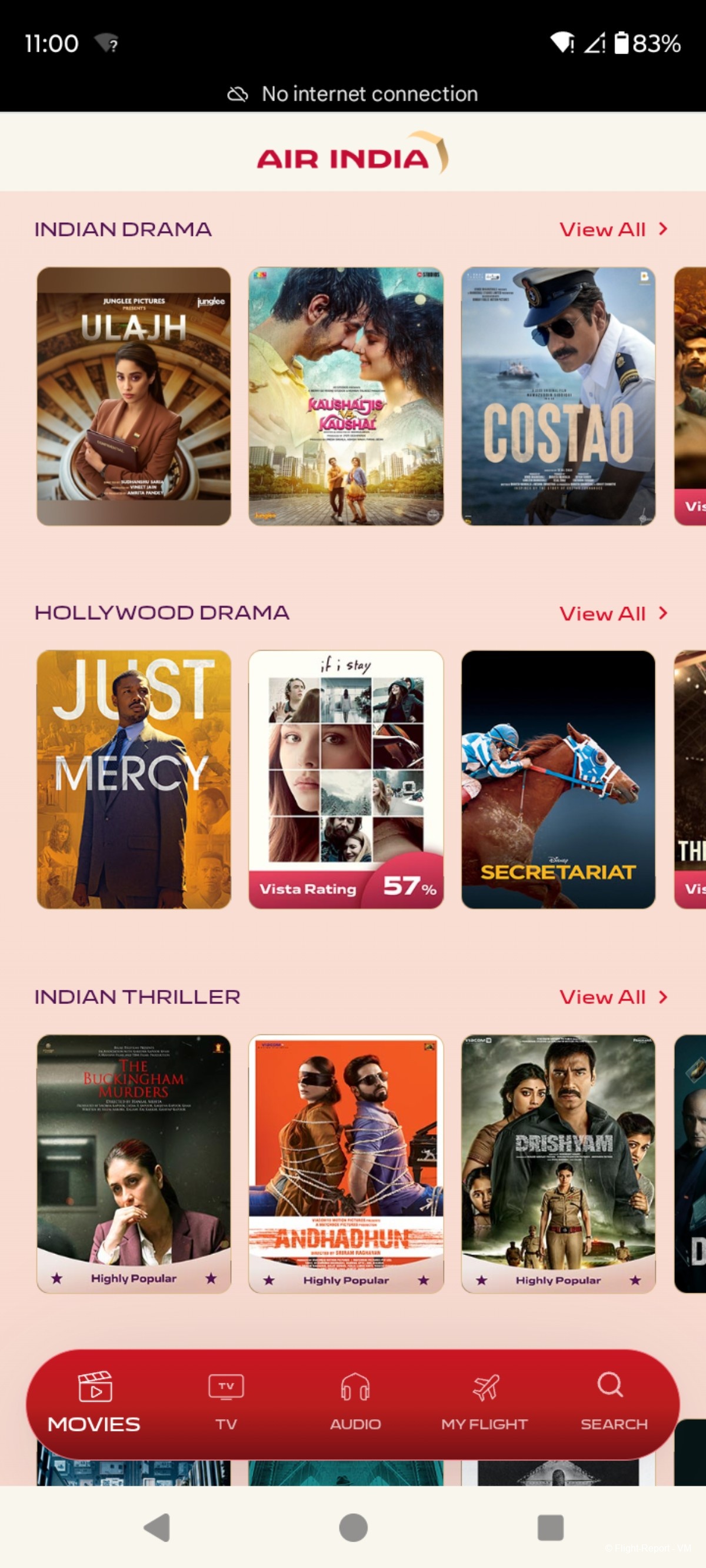Open Kaushaljis vs Kaushal movie
This screenshot has width=706, height=1568.
[345, 396]
